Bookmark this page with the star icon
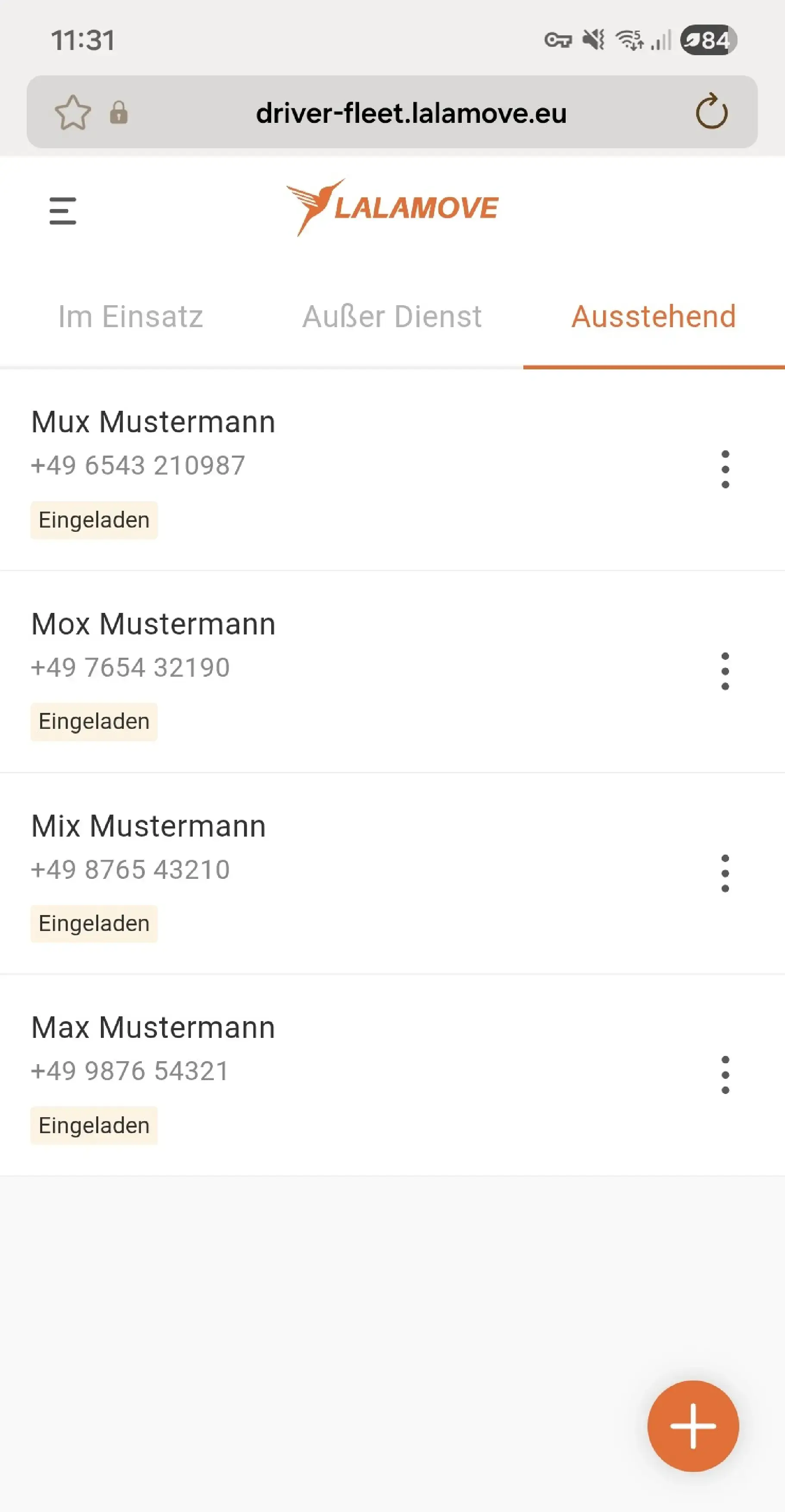Image resolution: width=785 pixels, height=1512 pixels. pos(73,112)
